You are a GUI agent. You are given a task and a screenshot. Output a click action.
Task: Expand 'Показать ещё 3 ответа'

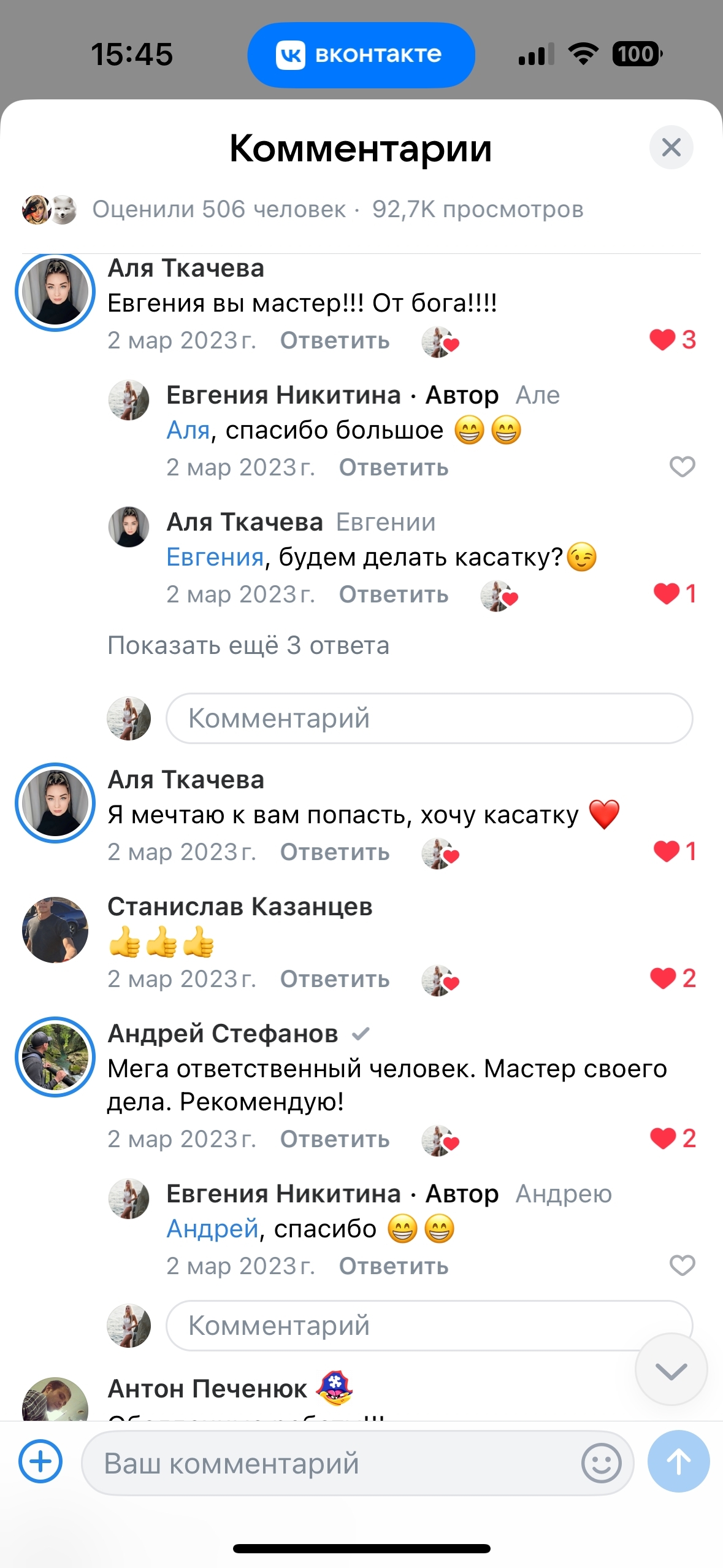pos(248,645)
